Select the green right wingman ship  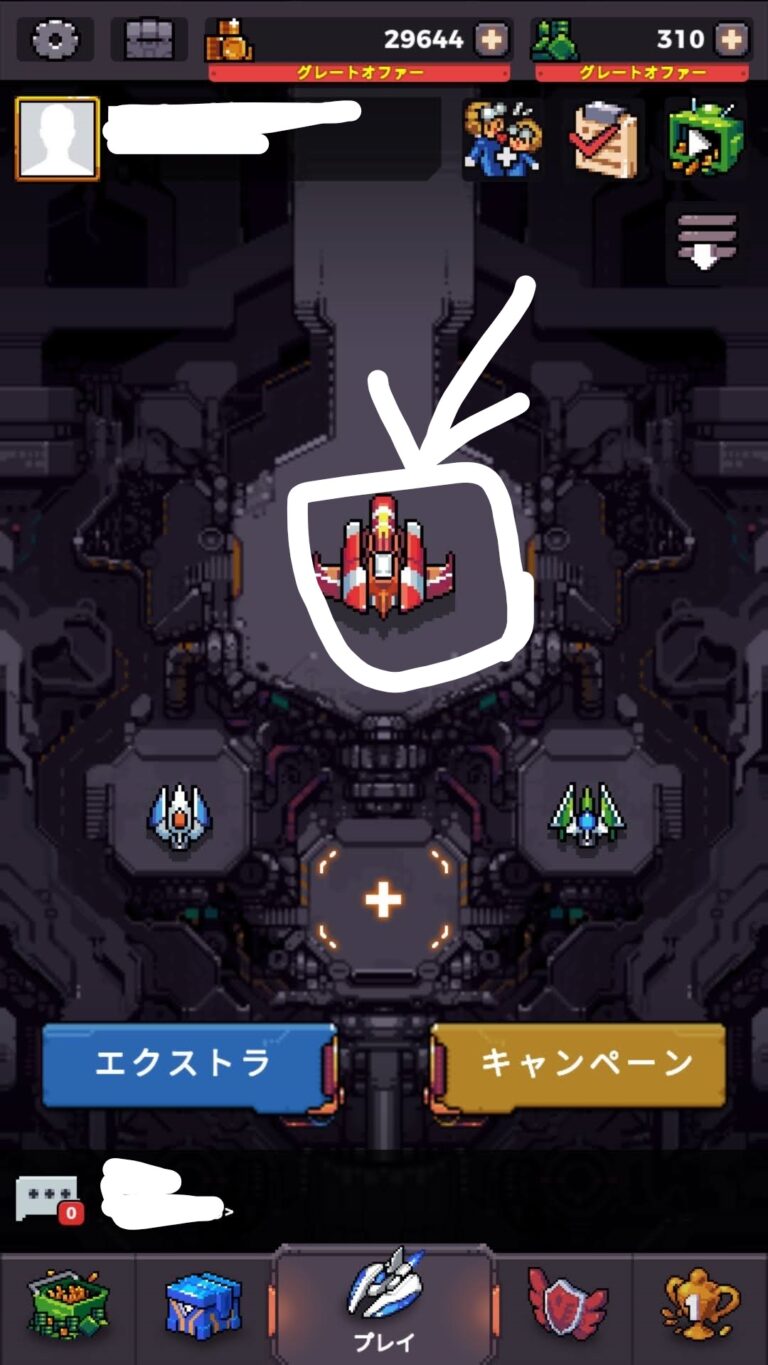tap(587, 816)
